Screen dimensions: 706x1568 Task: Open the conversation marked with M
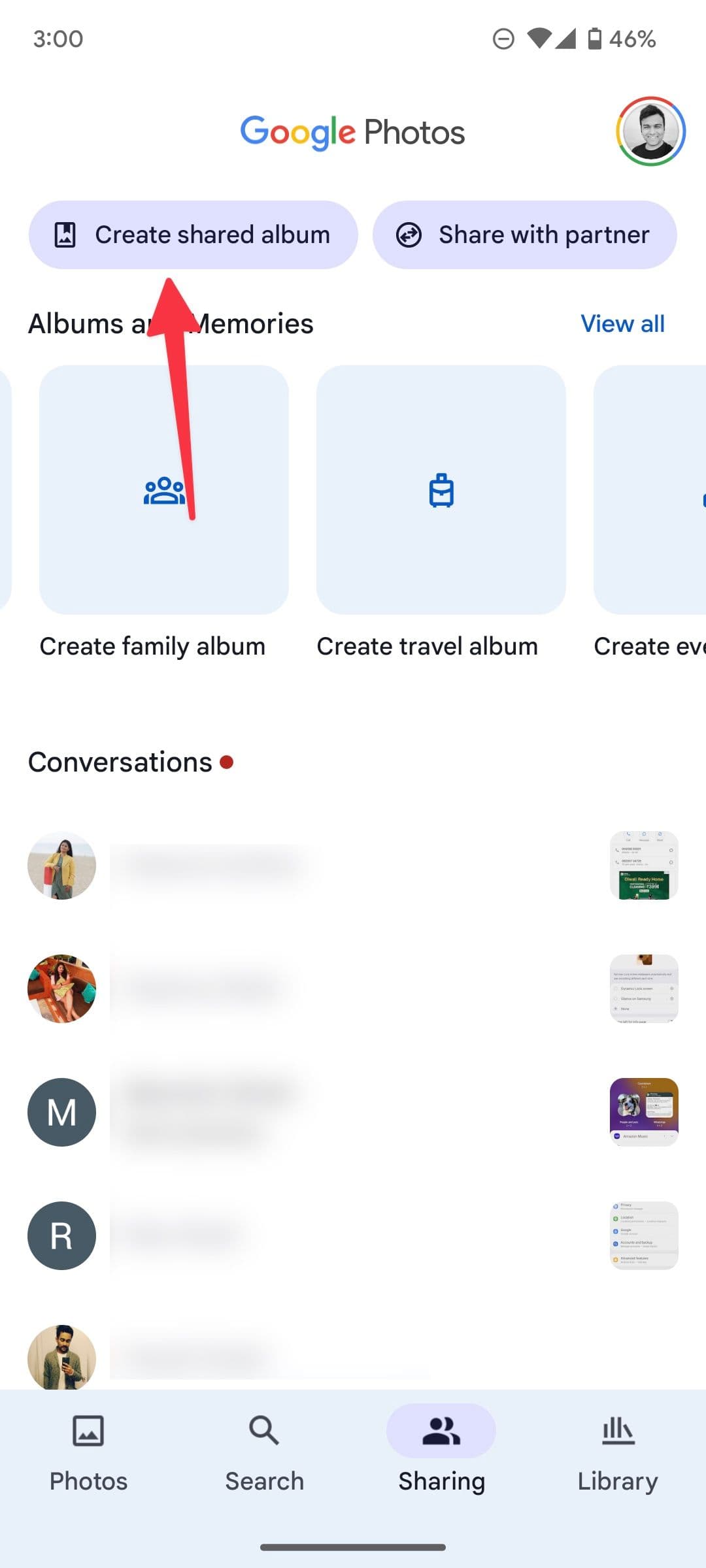point(61,1112)
